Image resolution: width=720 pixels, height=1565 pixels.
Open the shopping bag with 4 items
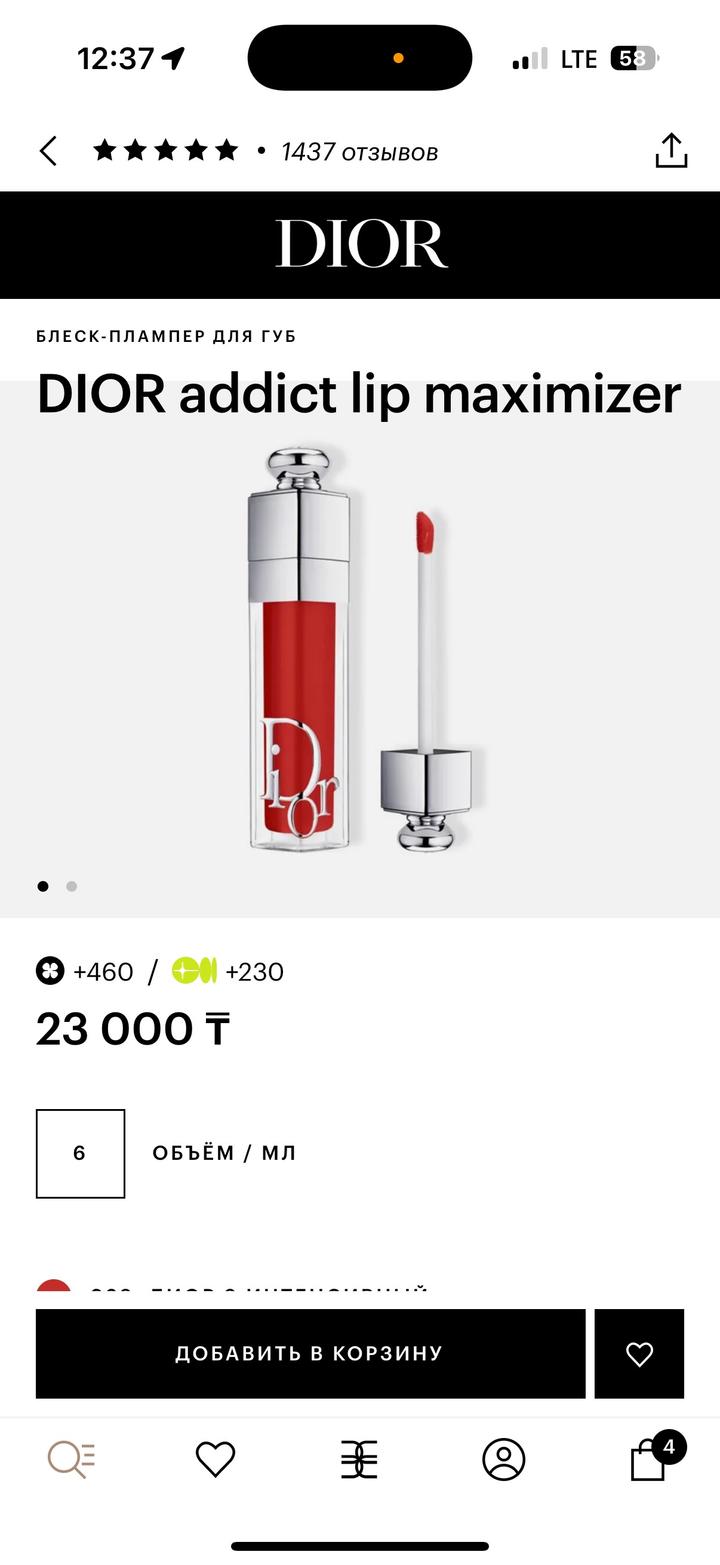coord(650,1460)
